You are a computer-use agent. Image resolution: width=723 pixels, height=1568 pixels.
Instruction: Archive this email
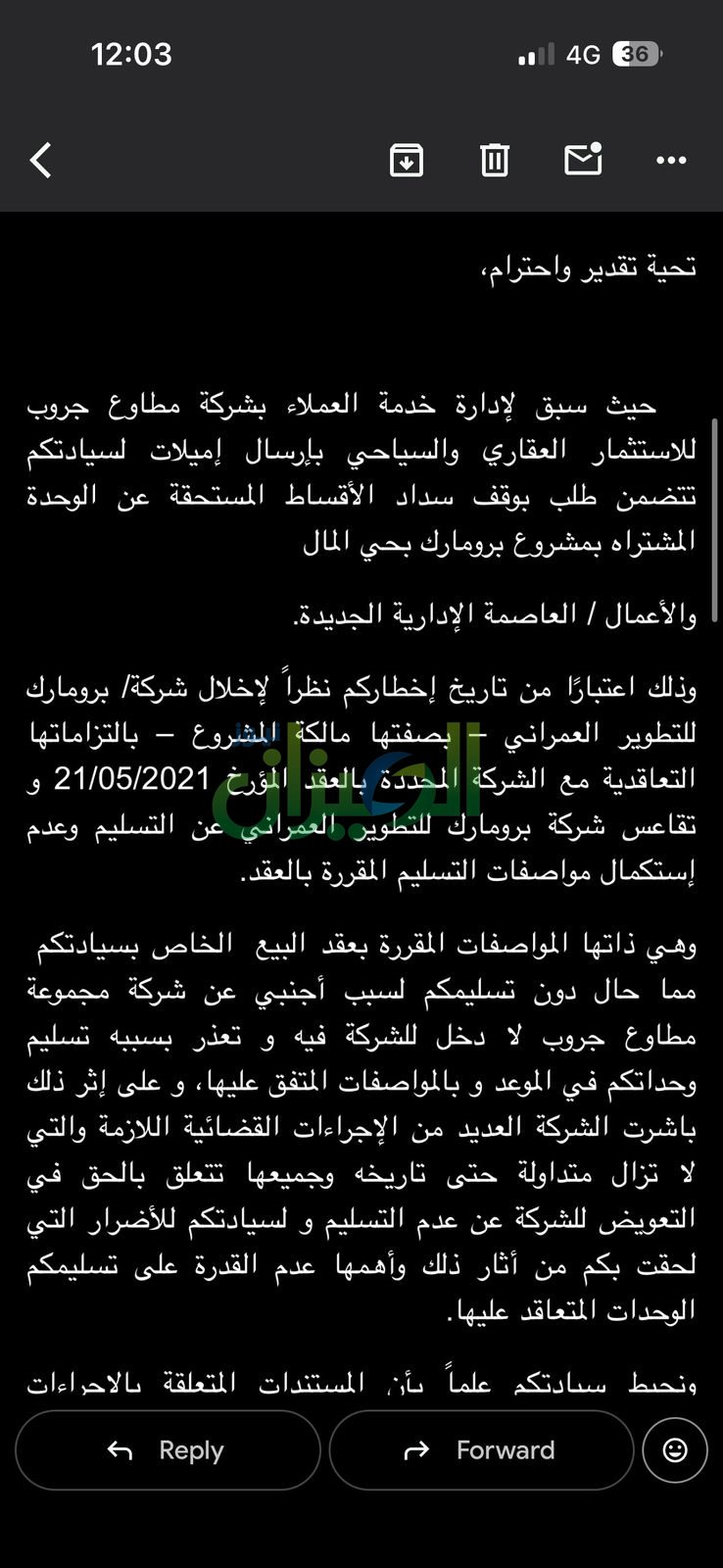point(407,160)
